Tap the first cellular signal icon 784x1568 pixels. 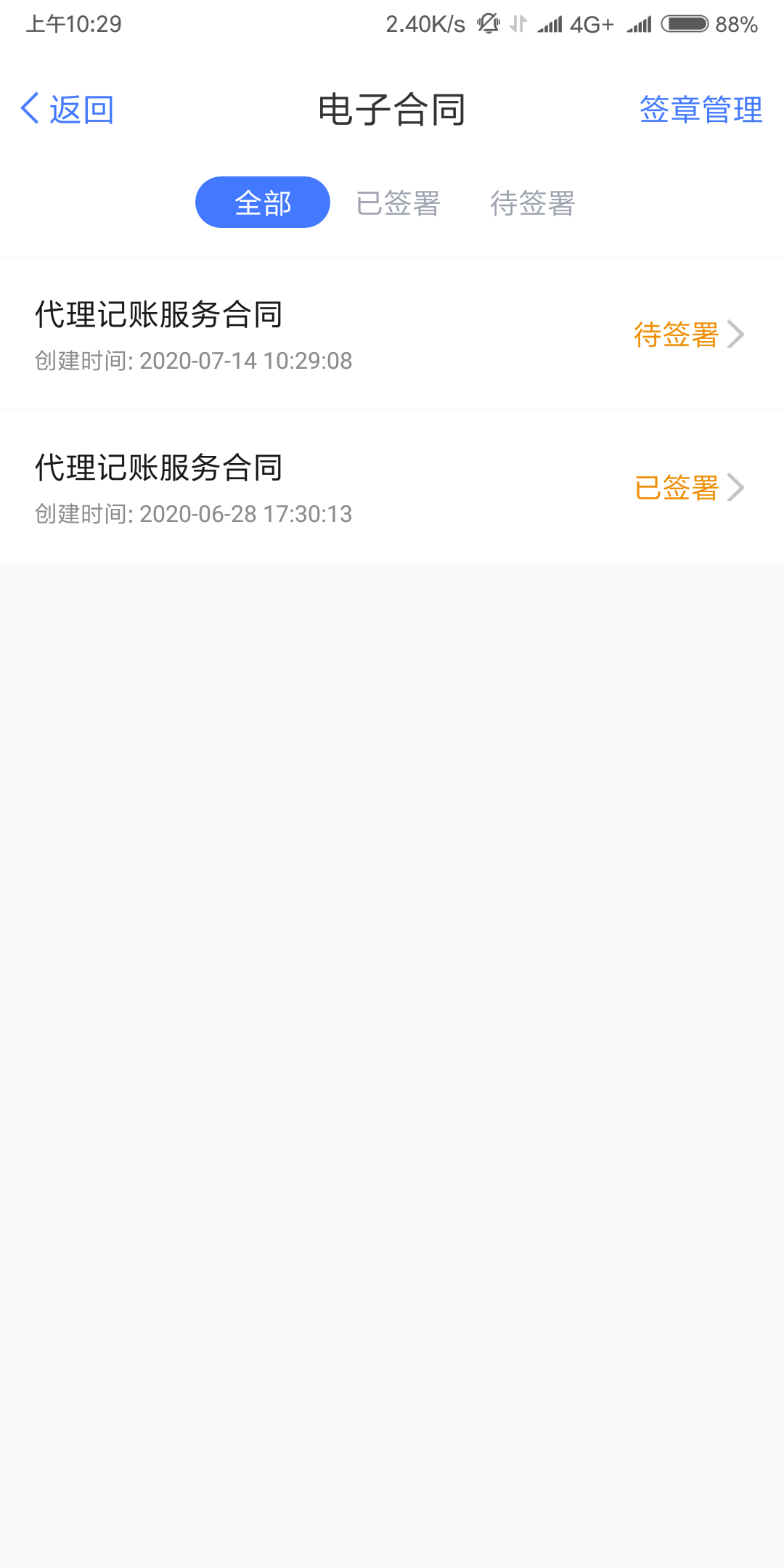[551, 24]
